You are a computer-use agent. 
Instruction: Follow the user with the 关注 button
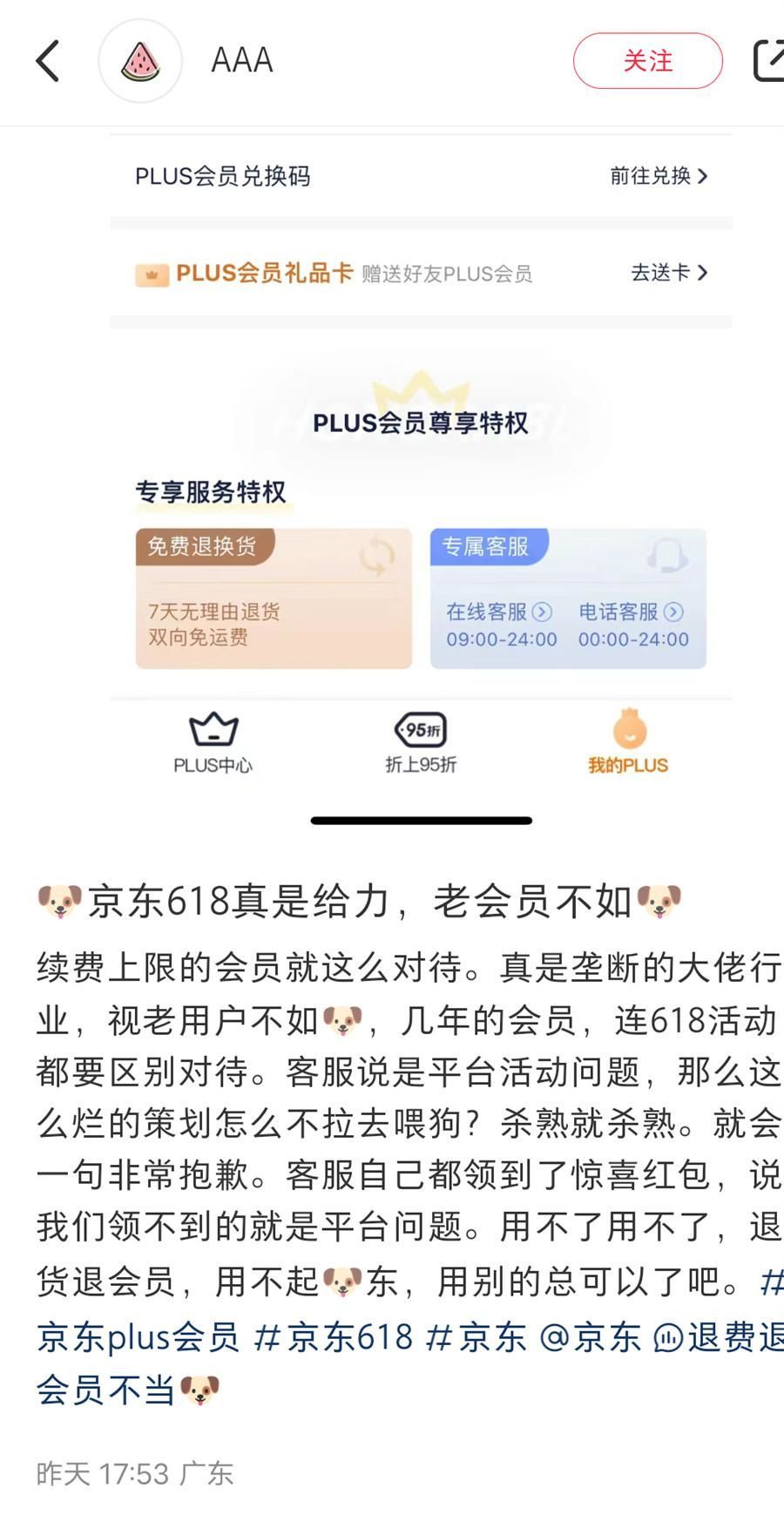click(647, 61)
